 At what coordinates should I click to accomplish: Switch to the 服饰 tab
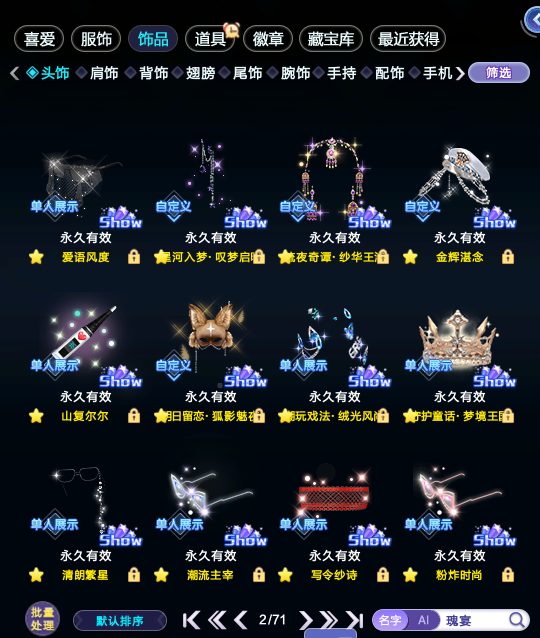(96, 39)
